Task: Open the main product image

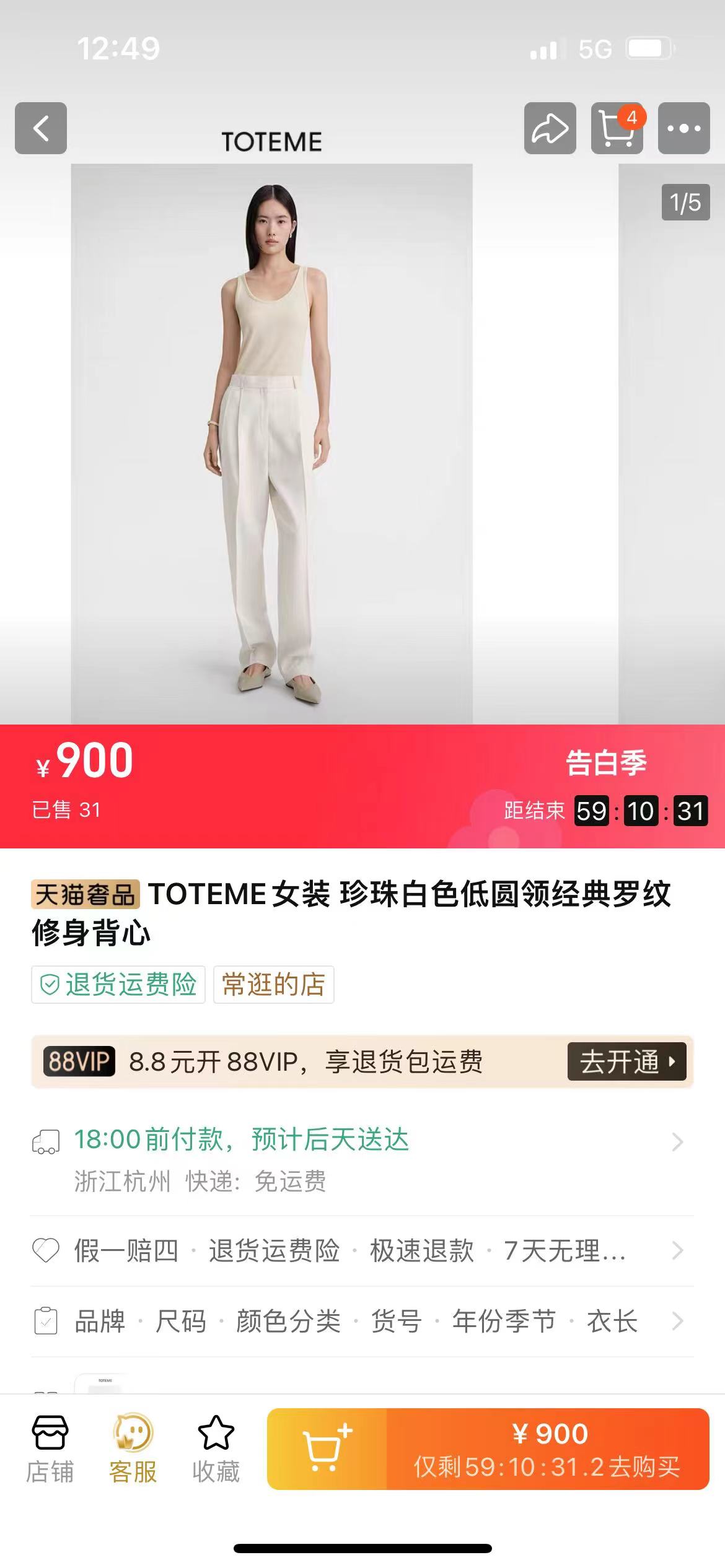Action: click(x=271, y=443)
